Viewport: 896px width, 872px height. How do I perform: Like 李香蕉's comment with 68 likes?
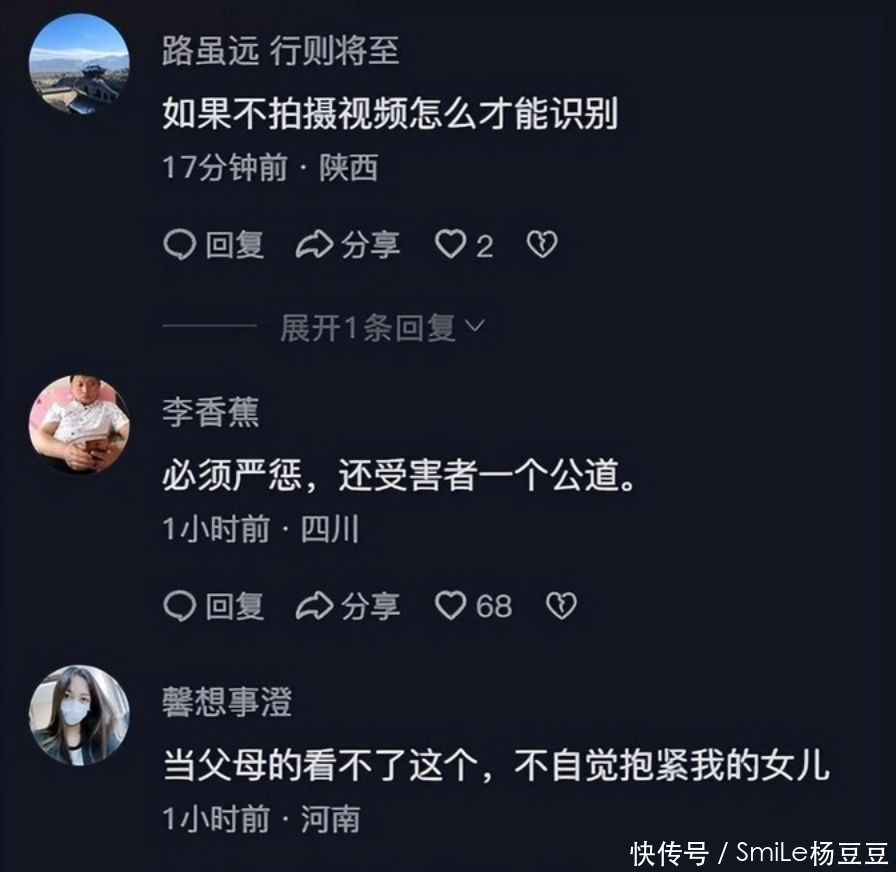click(x=452, y=605)
